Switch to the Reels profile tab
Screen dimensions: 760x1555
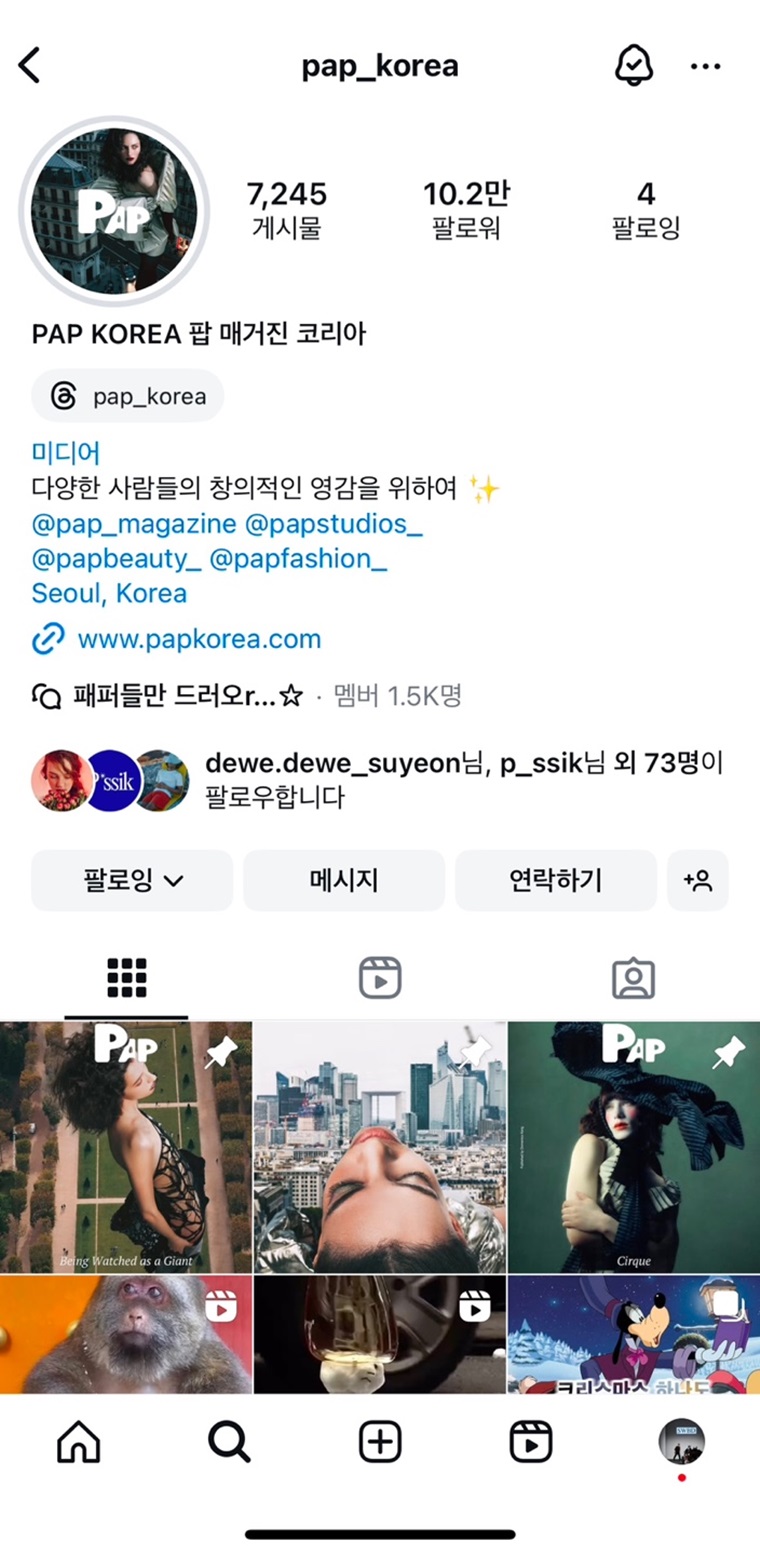point(380,978)
